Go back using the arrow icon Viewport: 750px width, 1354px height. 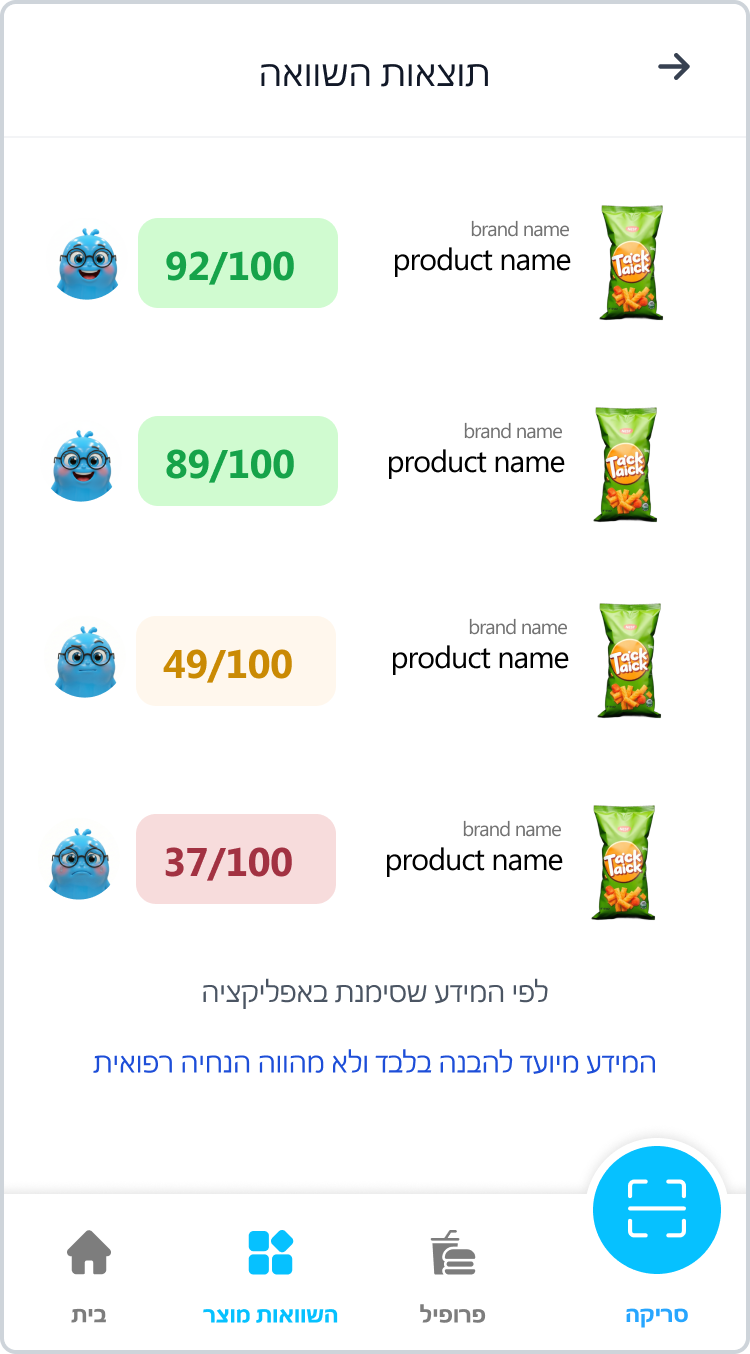tap(674, 68)
